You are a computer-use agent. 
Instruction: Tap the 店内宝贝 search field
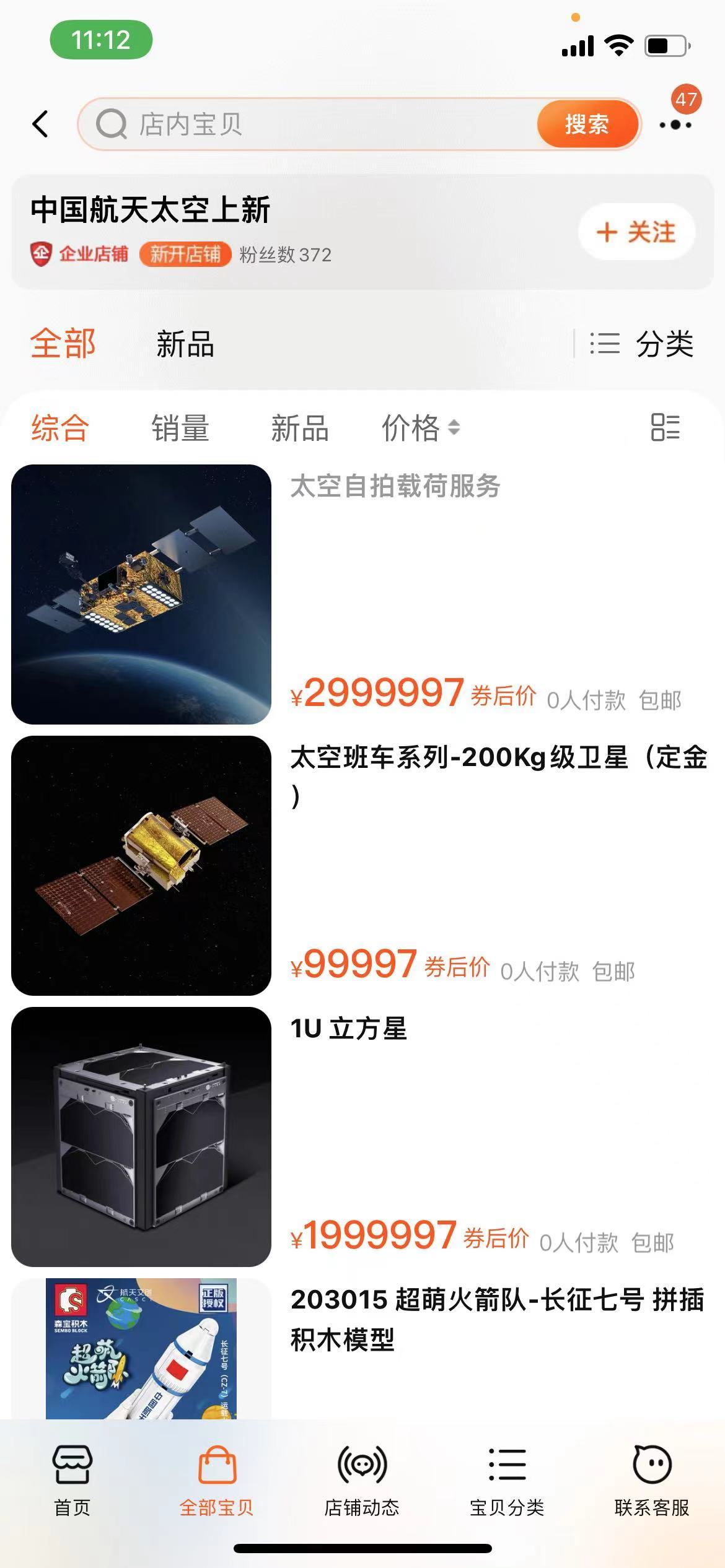pyautogui.click(x=310, y=124)
